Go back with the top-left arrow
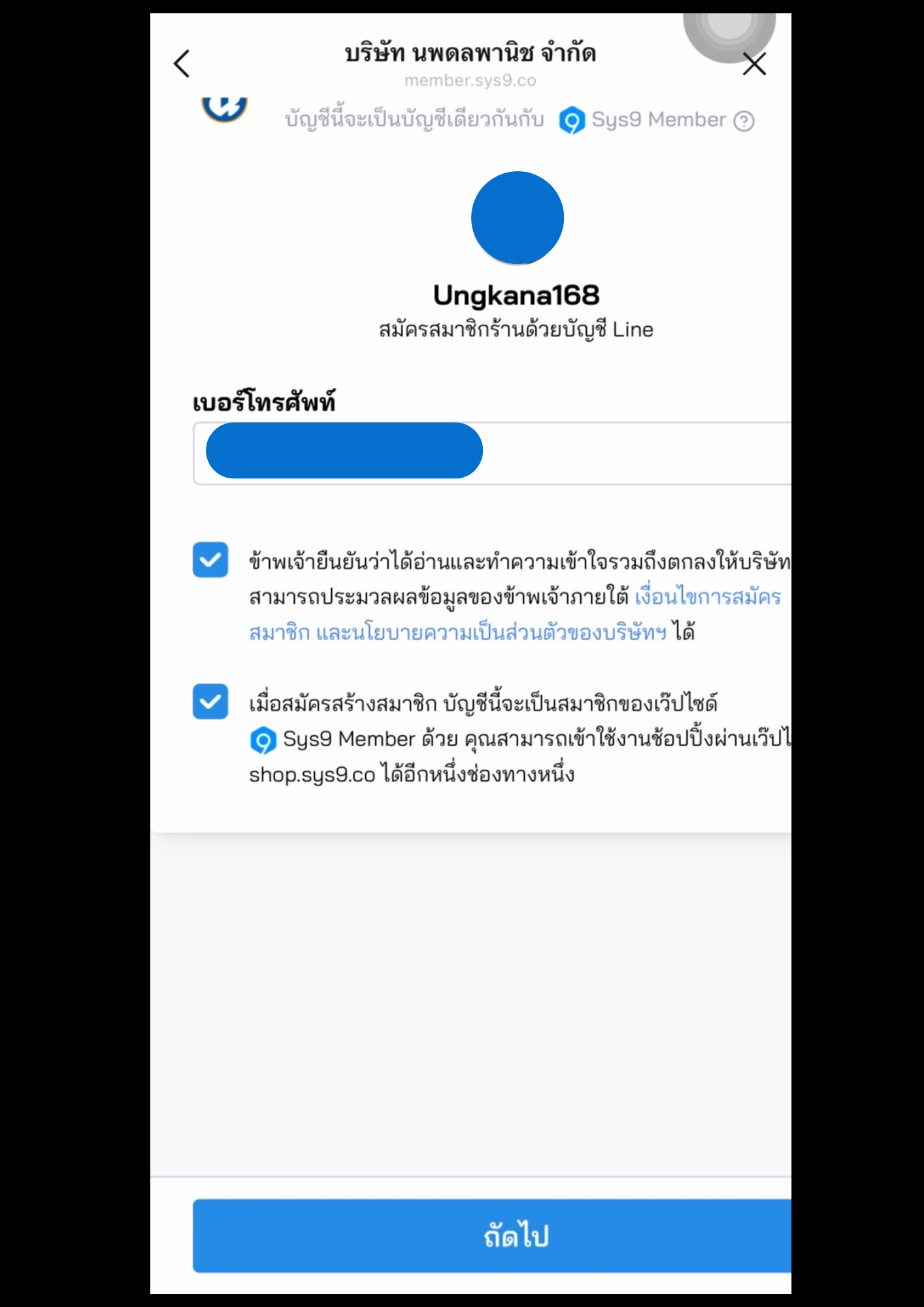 click(x=182, y=64)
